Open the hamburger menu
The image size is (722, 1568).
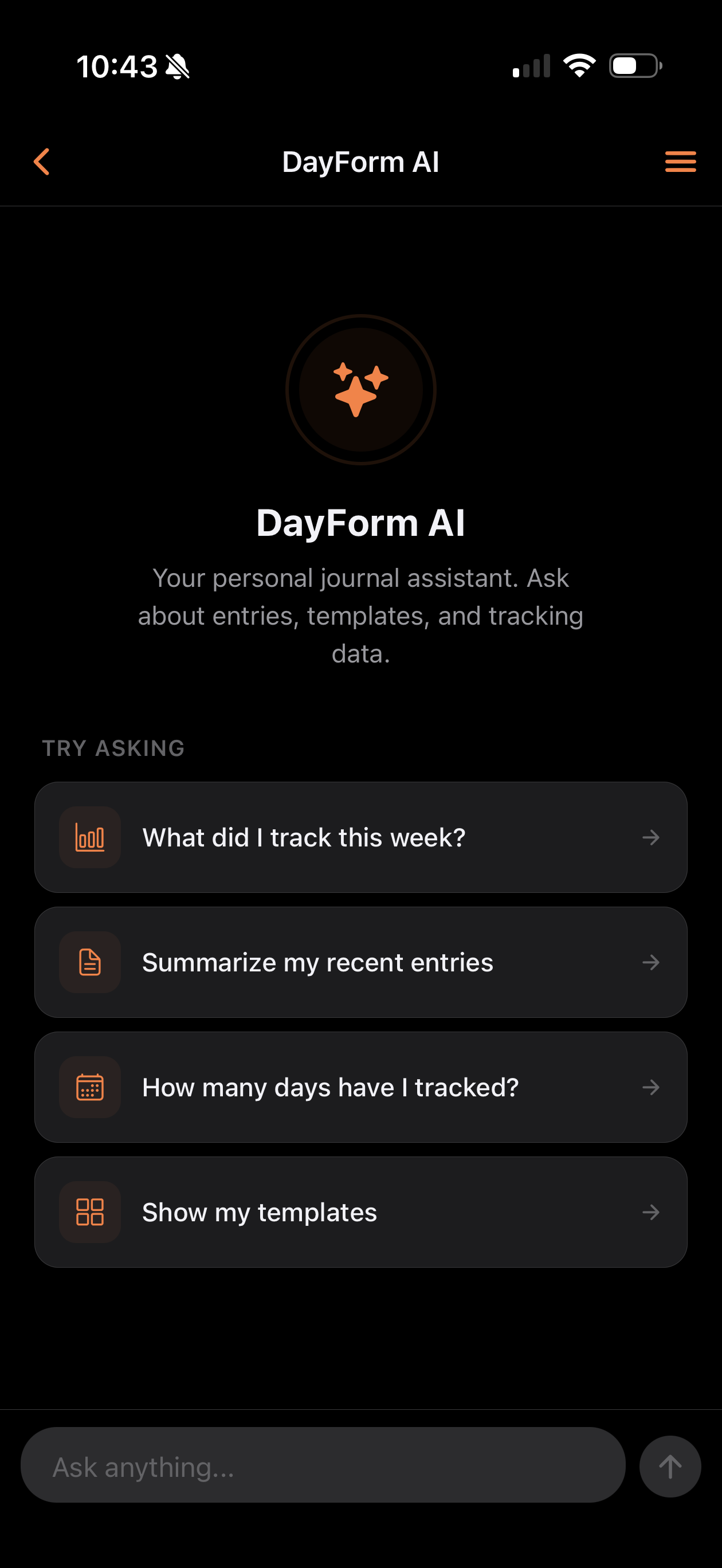(x=680, y=161)
